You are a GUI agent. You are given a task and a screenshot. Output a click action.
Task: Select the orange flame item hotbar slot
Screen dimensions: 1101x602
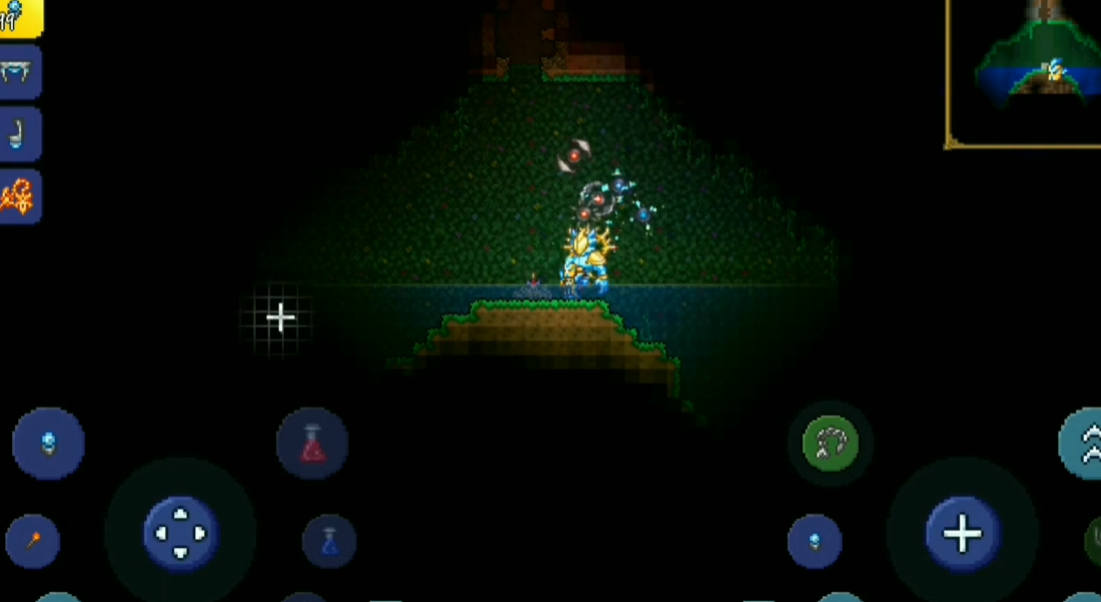(19, 197)
